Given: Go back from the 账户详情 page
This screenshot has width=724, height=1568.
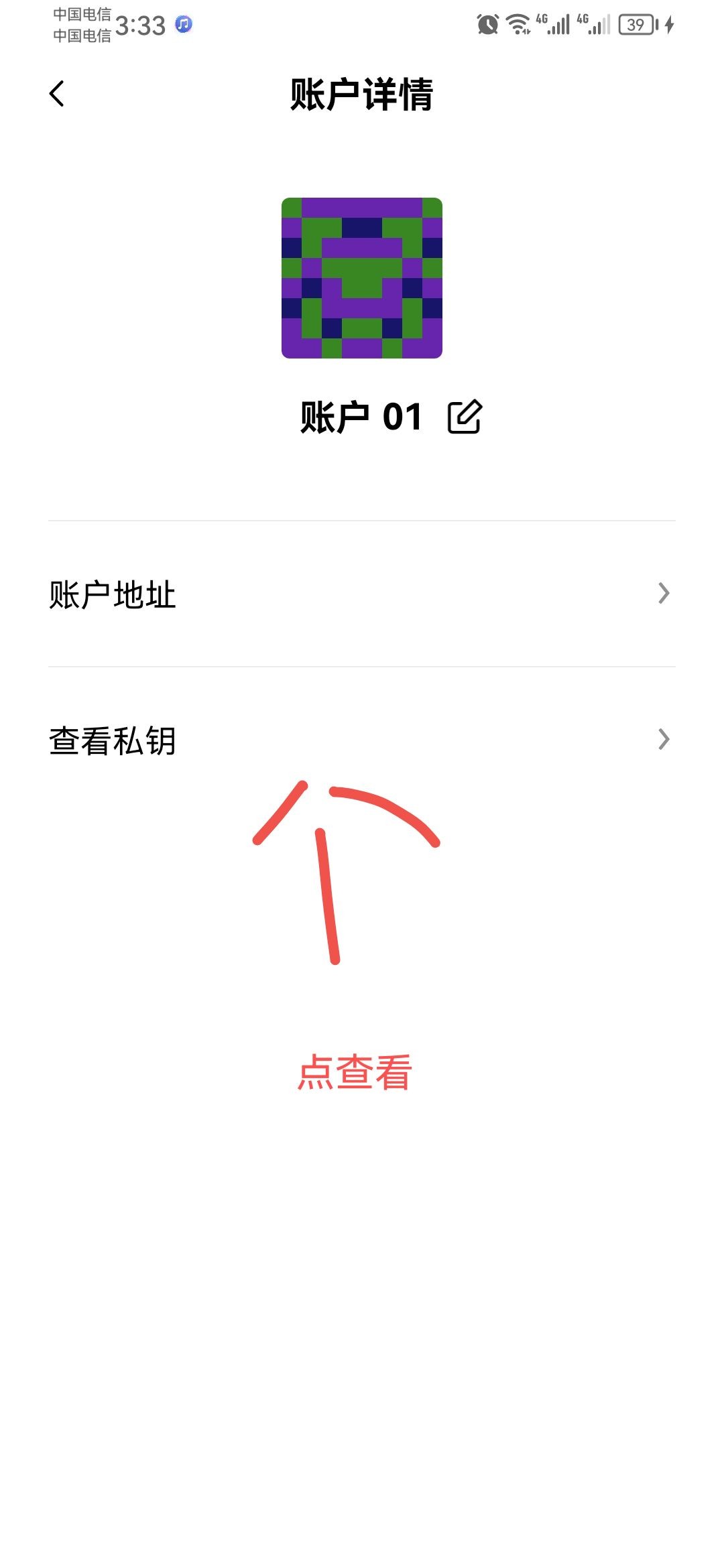Looking at the screenshot, I should (x=57, y=94).
